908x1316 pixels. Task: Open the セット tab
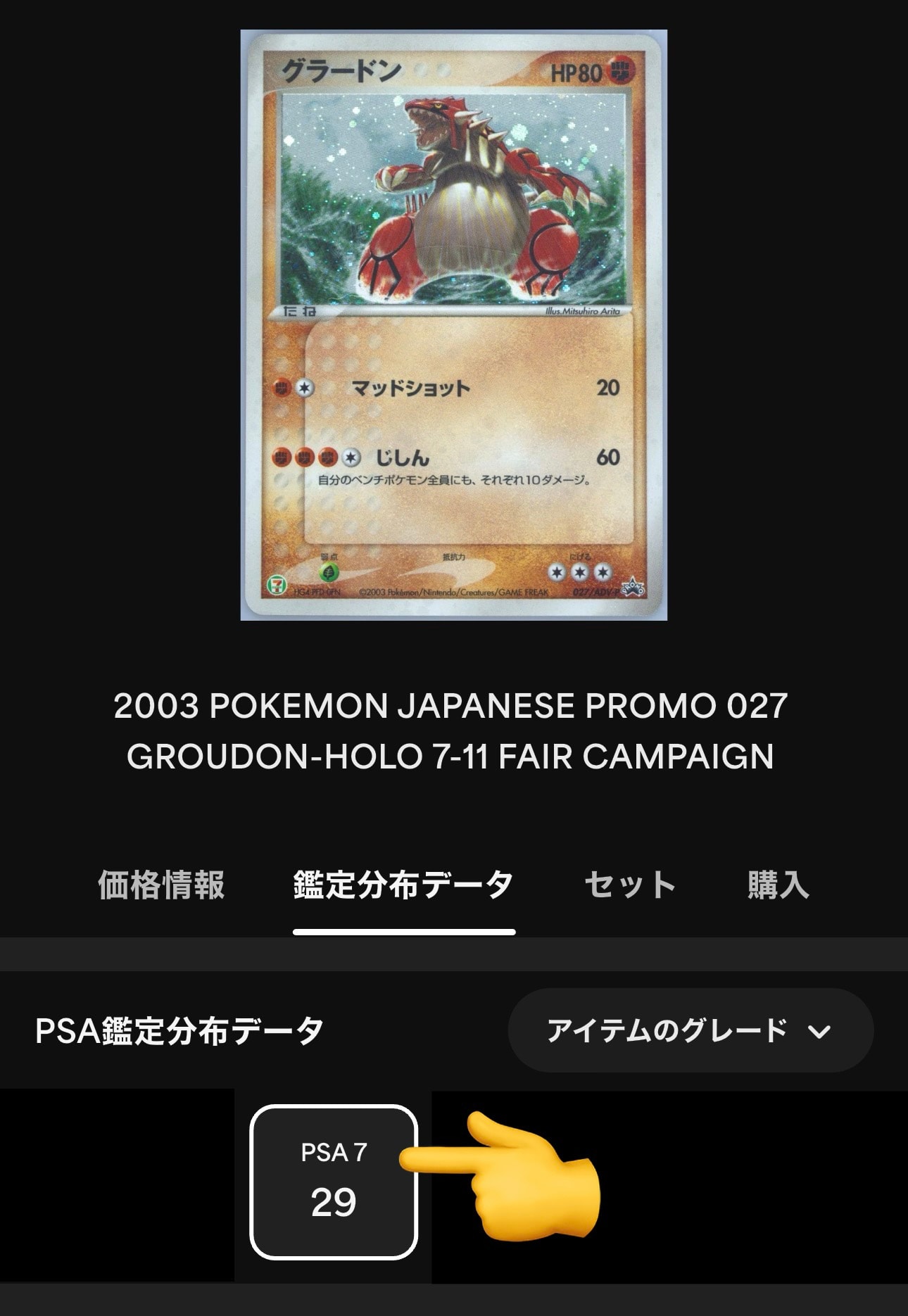pos(630,885)
